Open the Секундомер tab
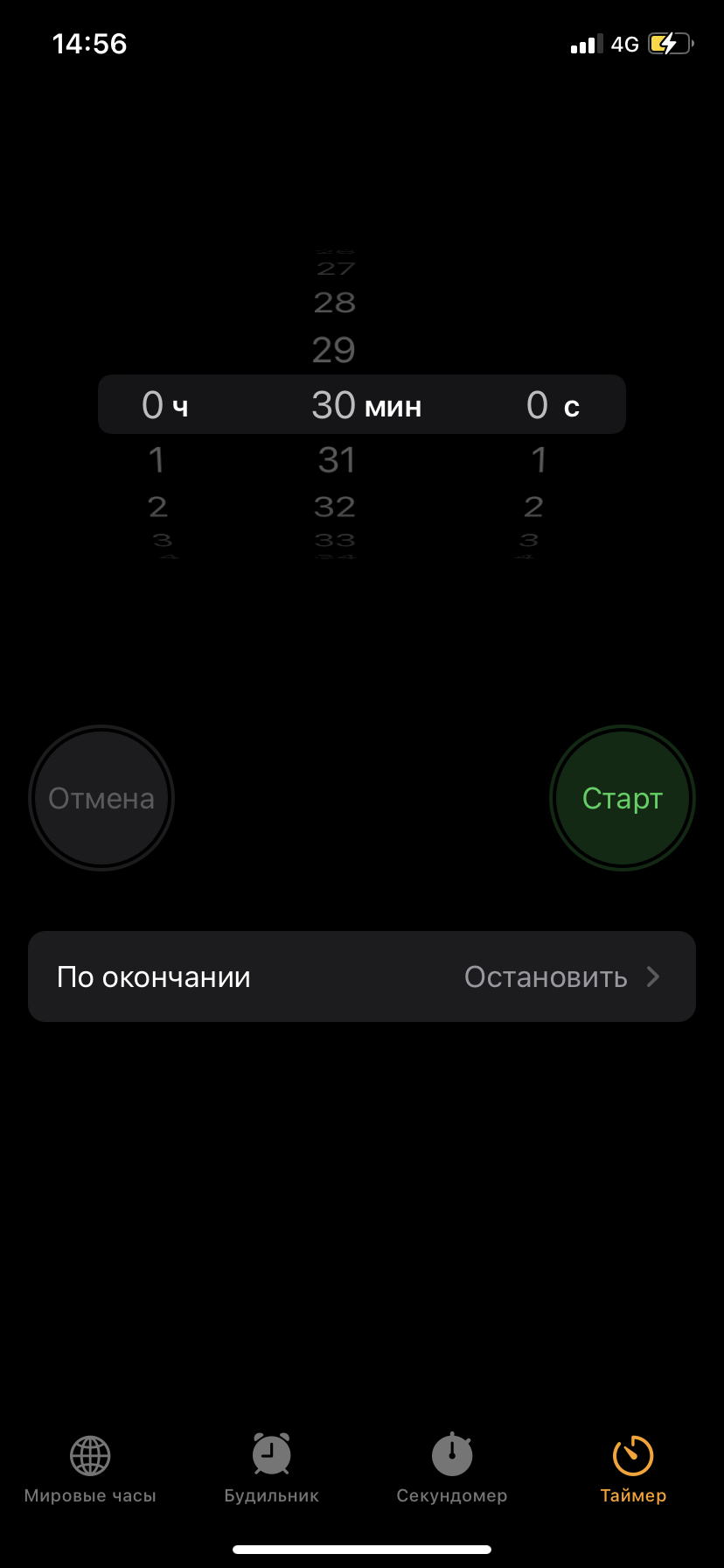 tap(452, 1470)
